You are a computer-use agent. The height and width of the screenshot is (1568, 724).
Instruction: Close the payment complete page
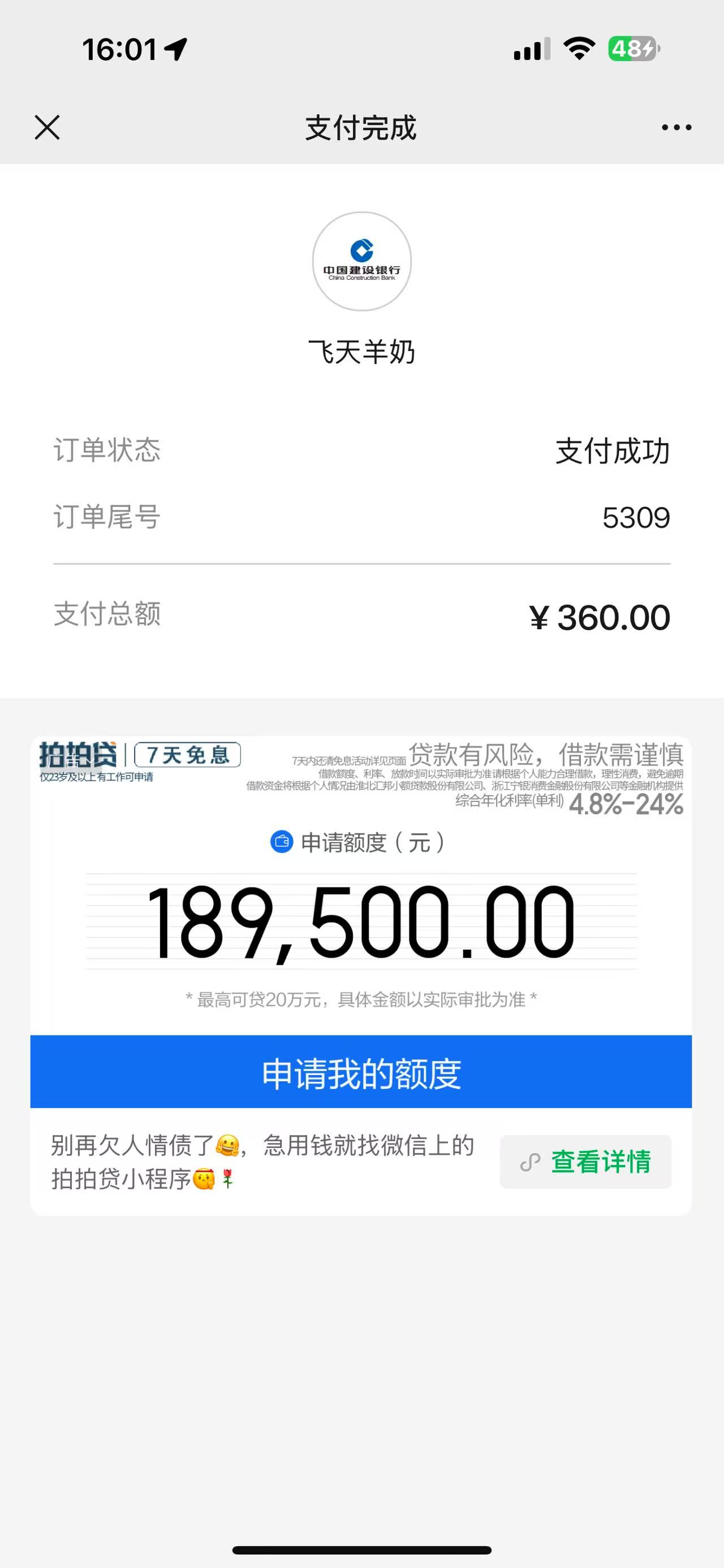tap(47, 128)
